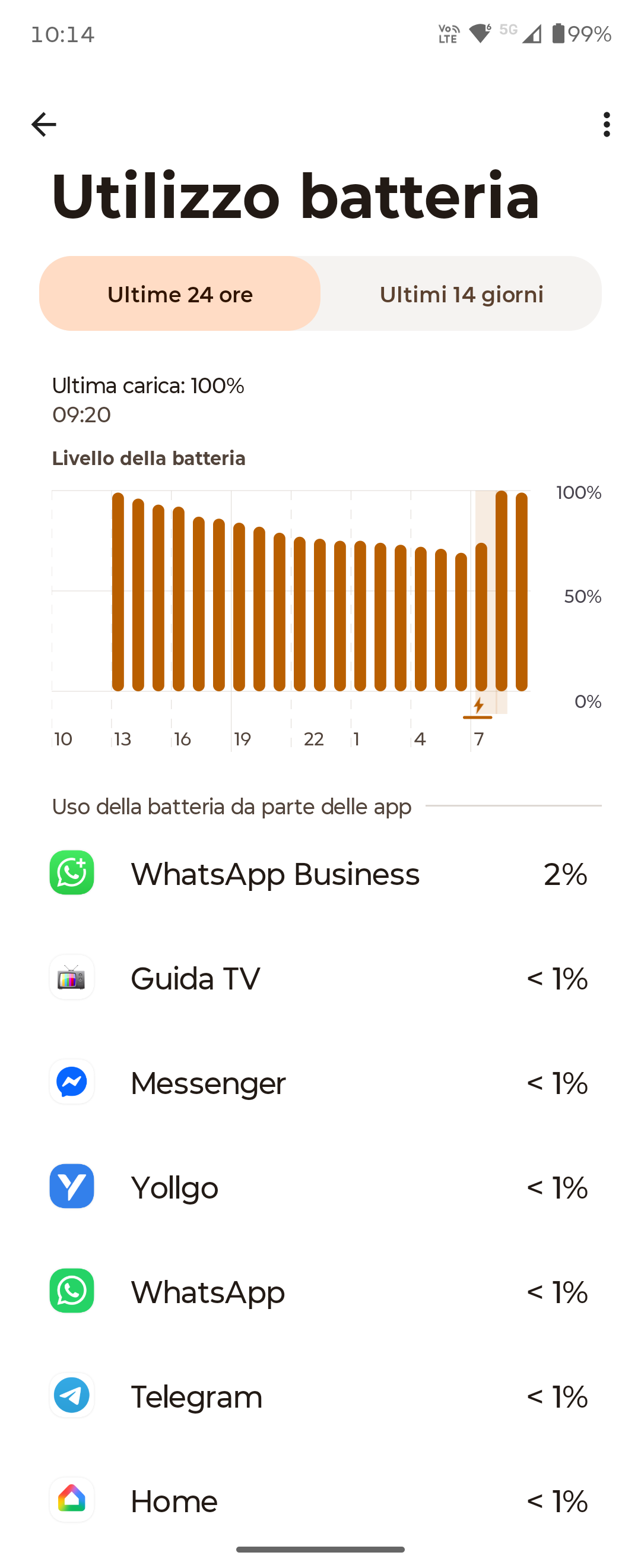The height and width of the screenshot is (1568, 641).
Task: Show battery usage for WhatsApp
Action: pos(320,1292)
